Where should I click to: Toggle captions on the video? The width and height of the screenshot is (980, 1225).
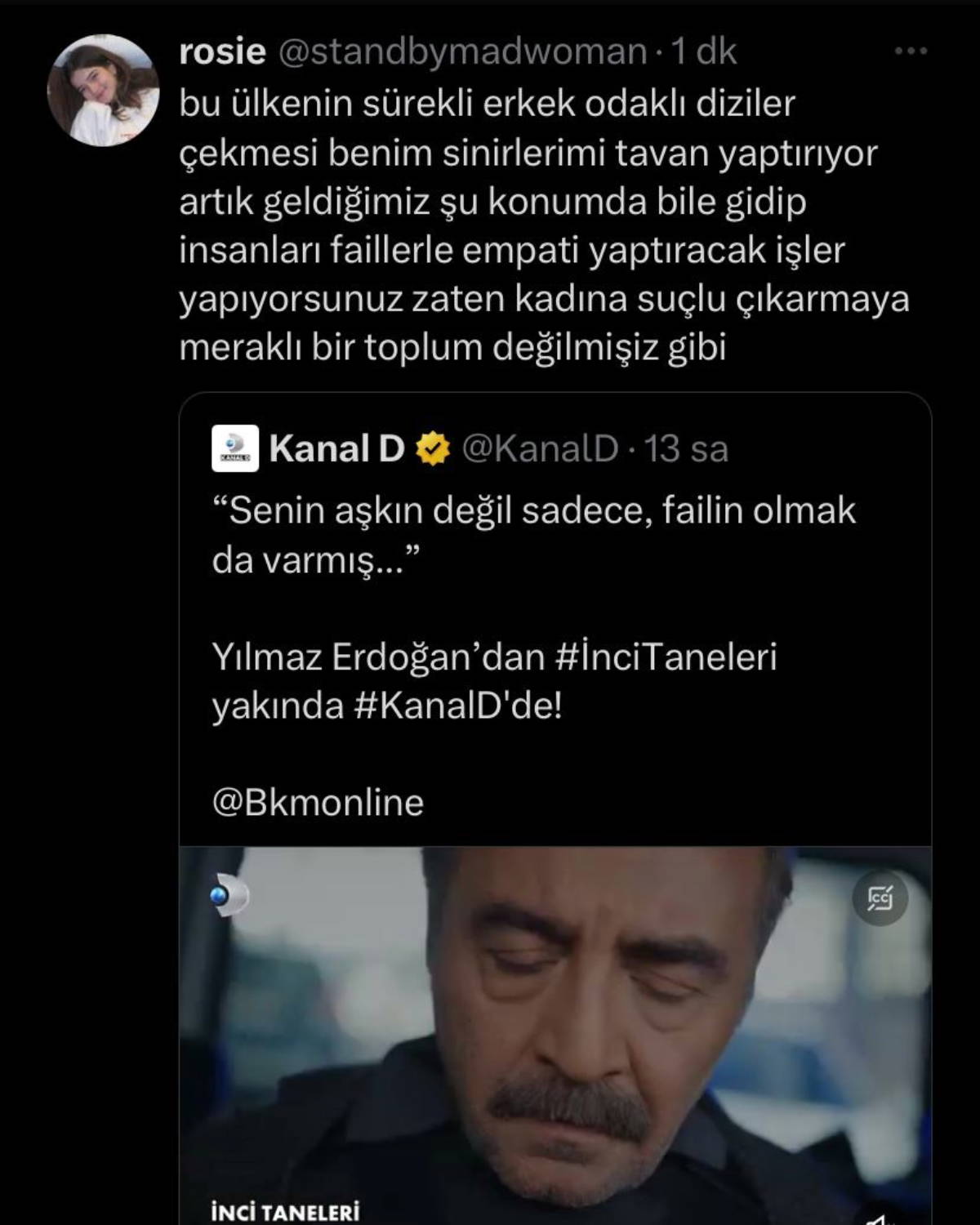tap(880, 898)
